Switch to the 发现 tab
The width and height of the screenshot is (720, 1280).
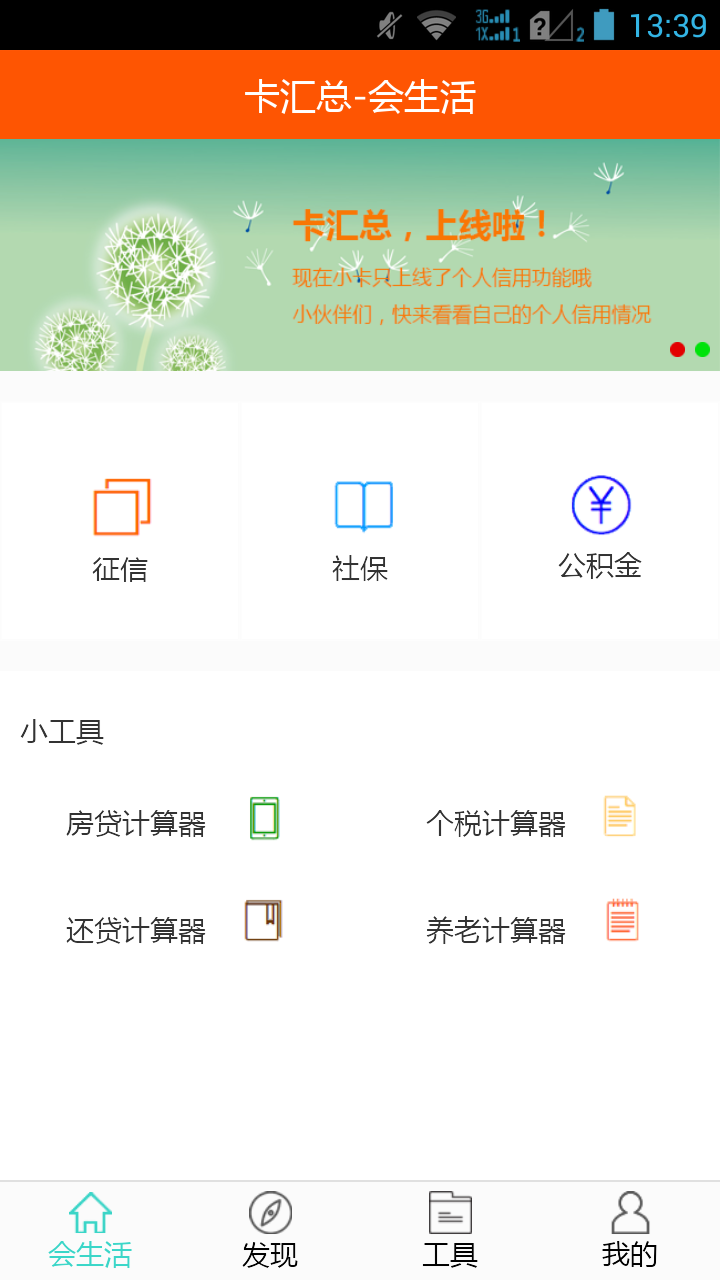pos(270,1230)
